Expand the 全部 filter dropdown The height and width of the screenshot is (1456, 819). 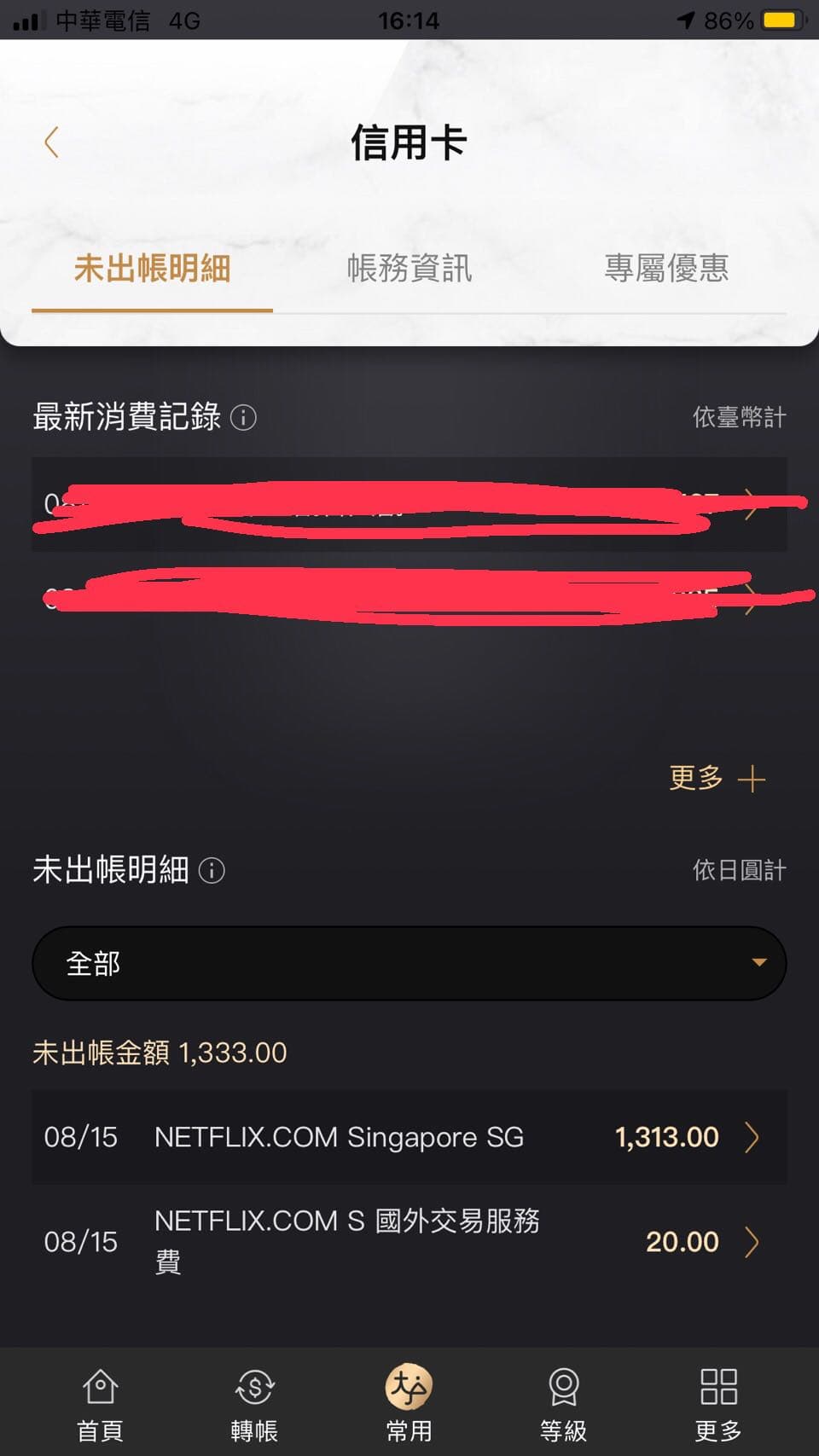point(409,963)
